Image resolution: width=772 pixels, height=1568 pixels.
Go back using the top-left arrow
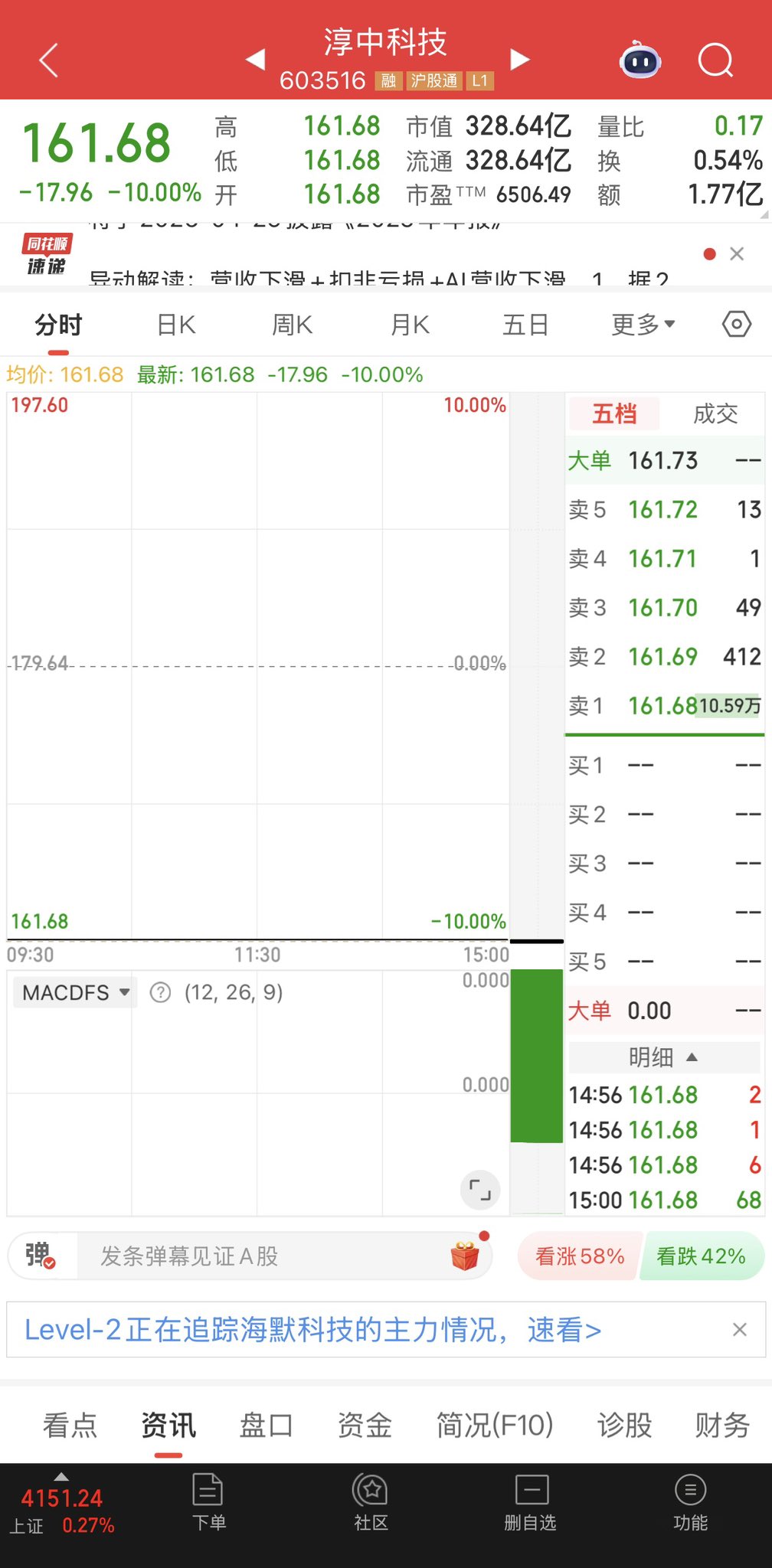pos(49,60)
